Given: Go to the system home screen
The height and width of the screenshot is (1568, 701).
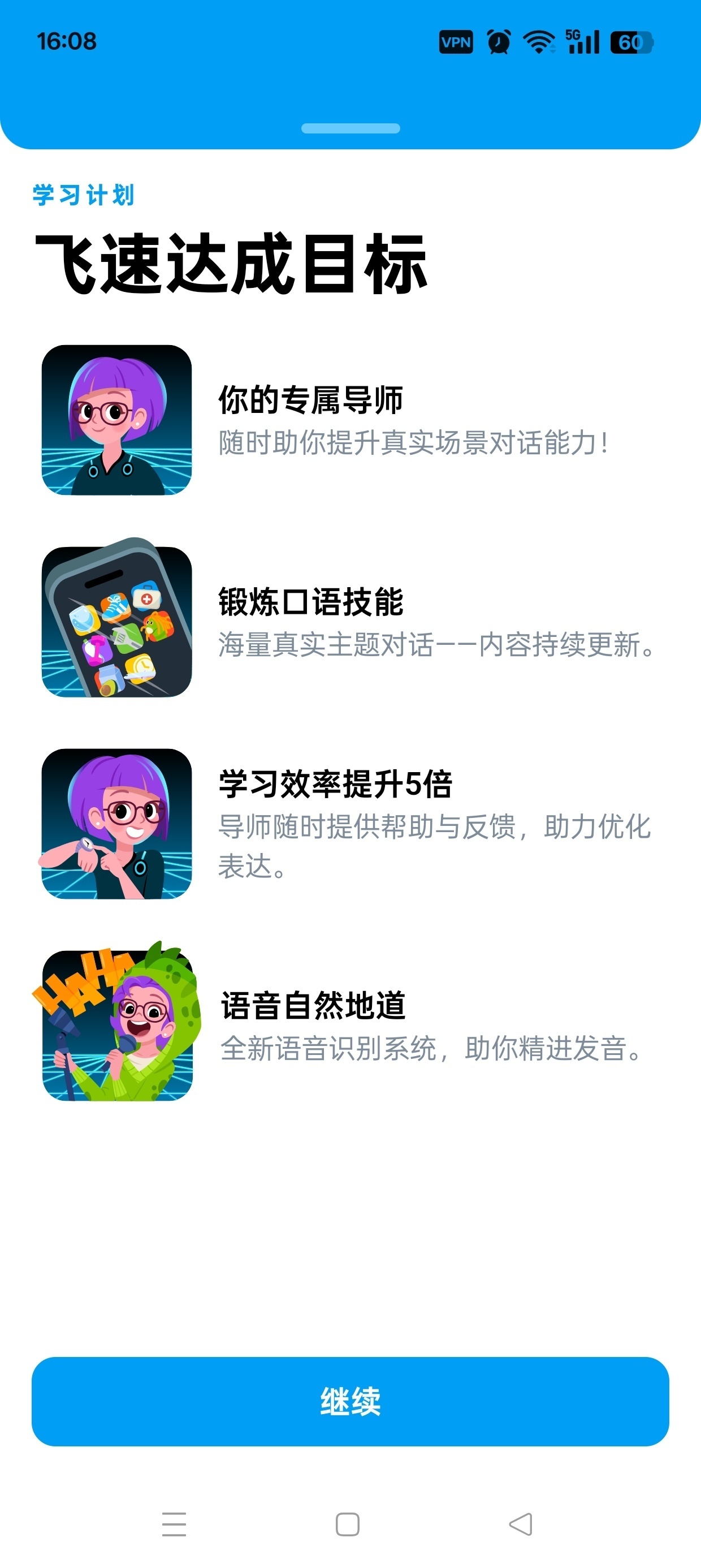Looking at the screenshot, I should pyautogui.click(x=348, y=1524).
